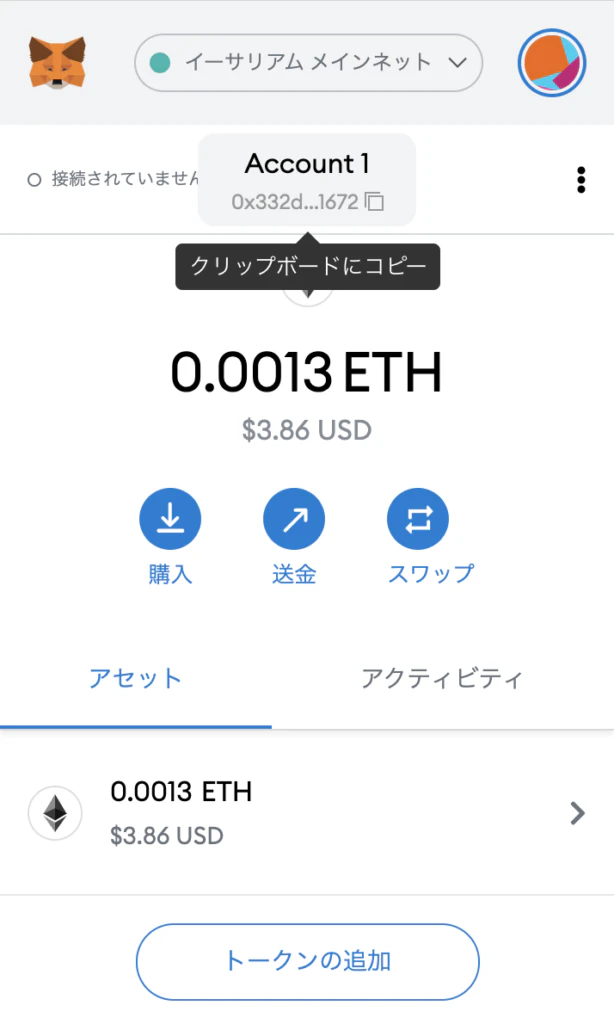Switch to the アセット tab
614x1024 pixels.
click(x=136, y=679)
